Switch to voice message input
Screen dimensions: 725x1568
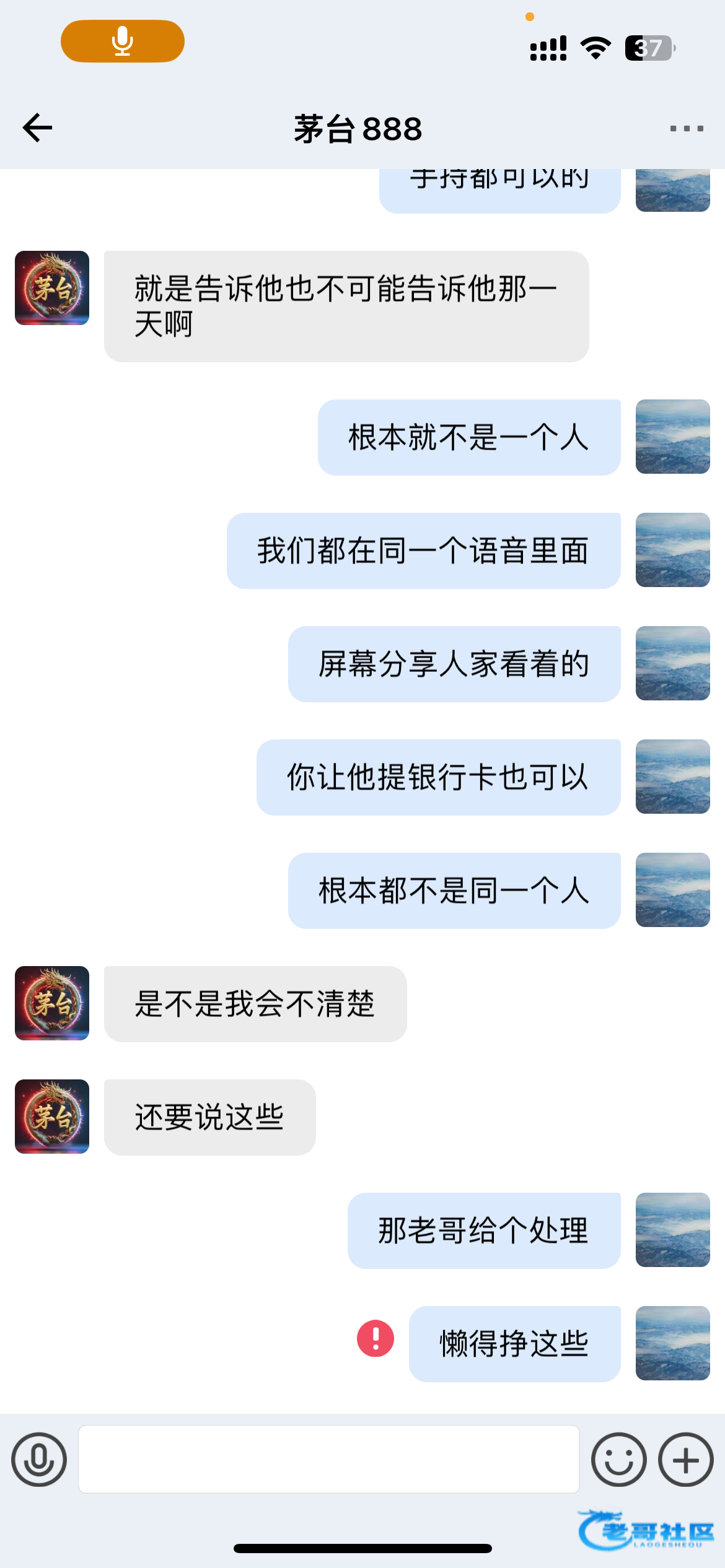click(x=39, y=1460)
